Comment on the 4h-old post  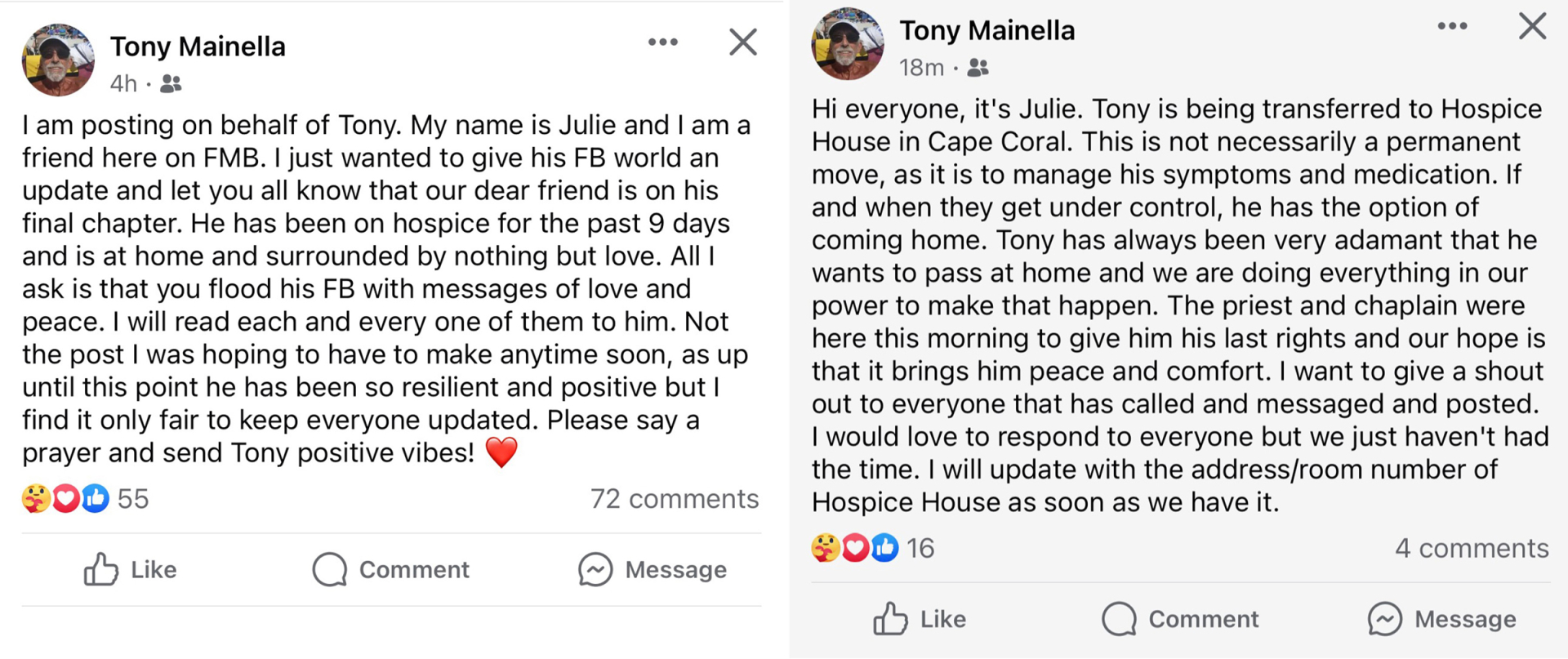(391, 569)
